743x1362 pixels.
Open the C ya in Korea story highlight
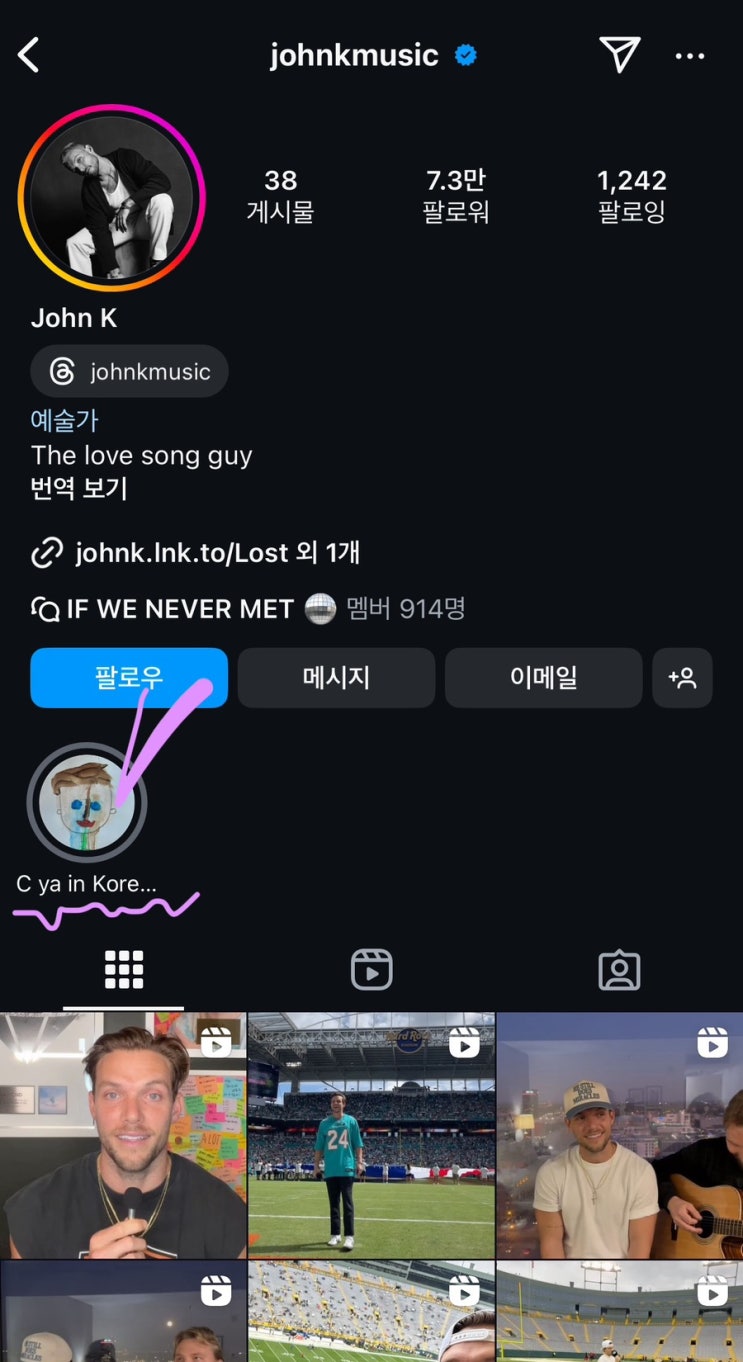pyautogui.click(x=87, y=803)
